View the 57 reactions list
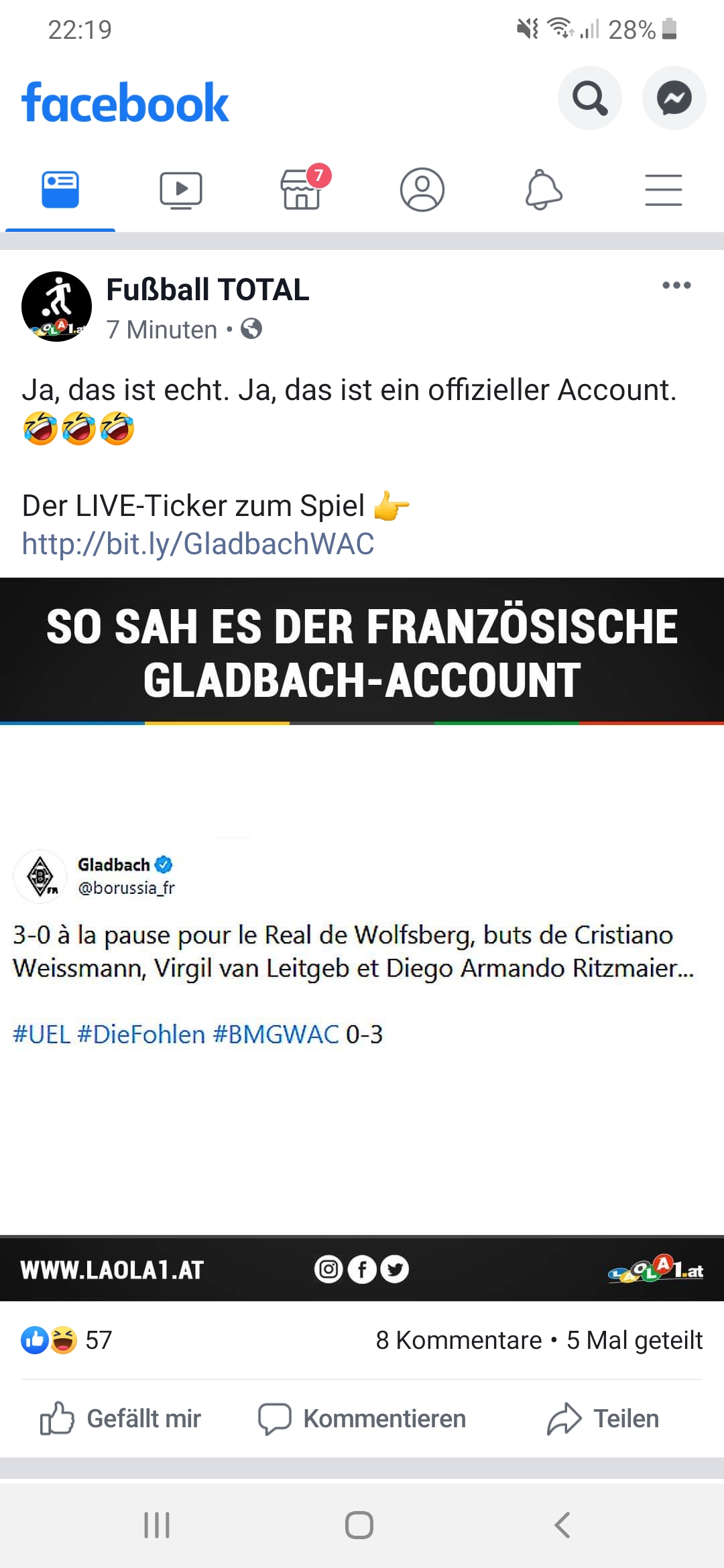The width and height of the screenshot is (724, 1568). click(66, 1340)
